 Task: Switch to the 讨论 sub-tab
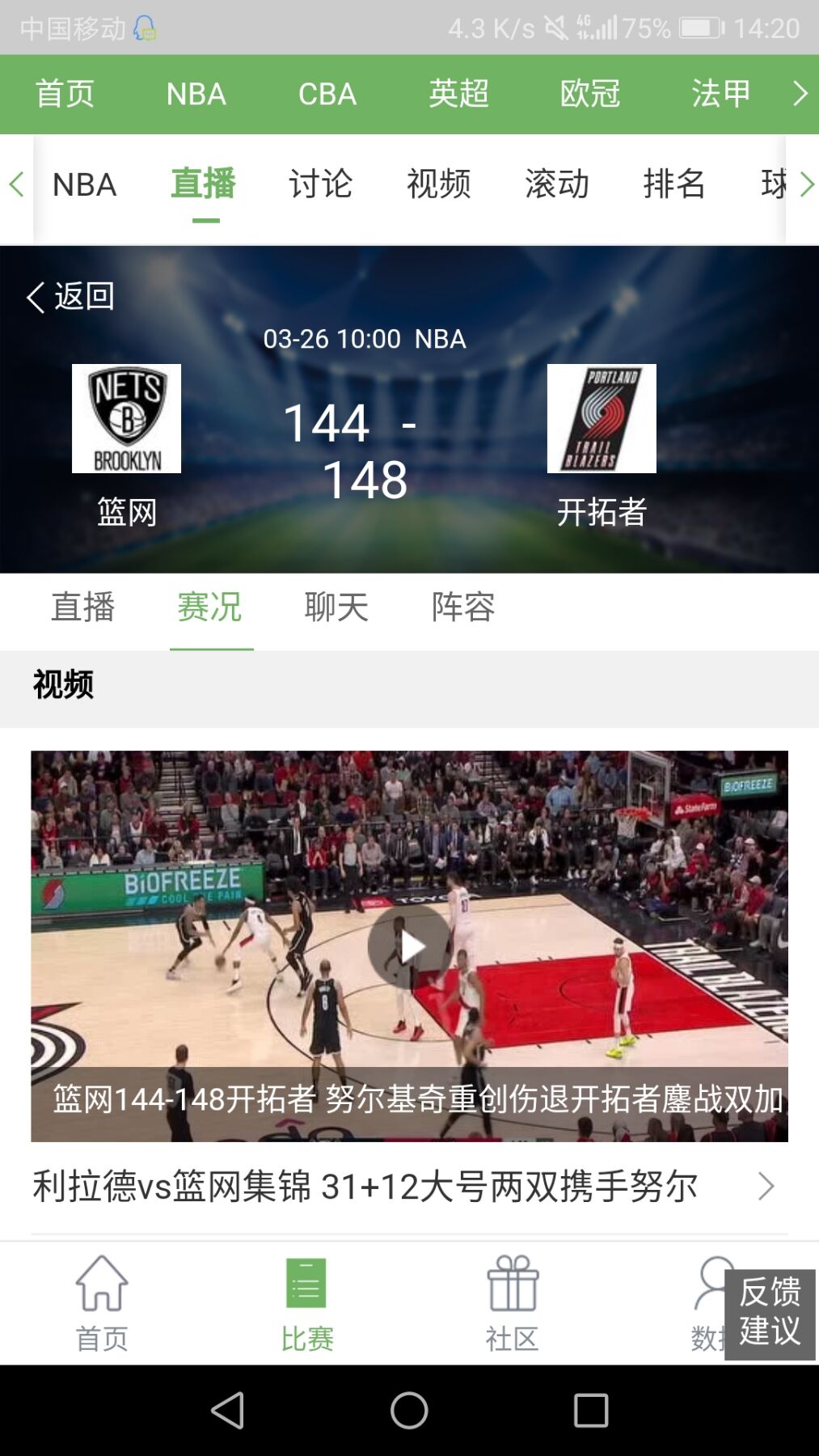pos(320,184)
